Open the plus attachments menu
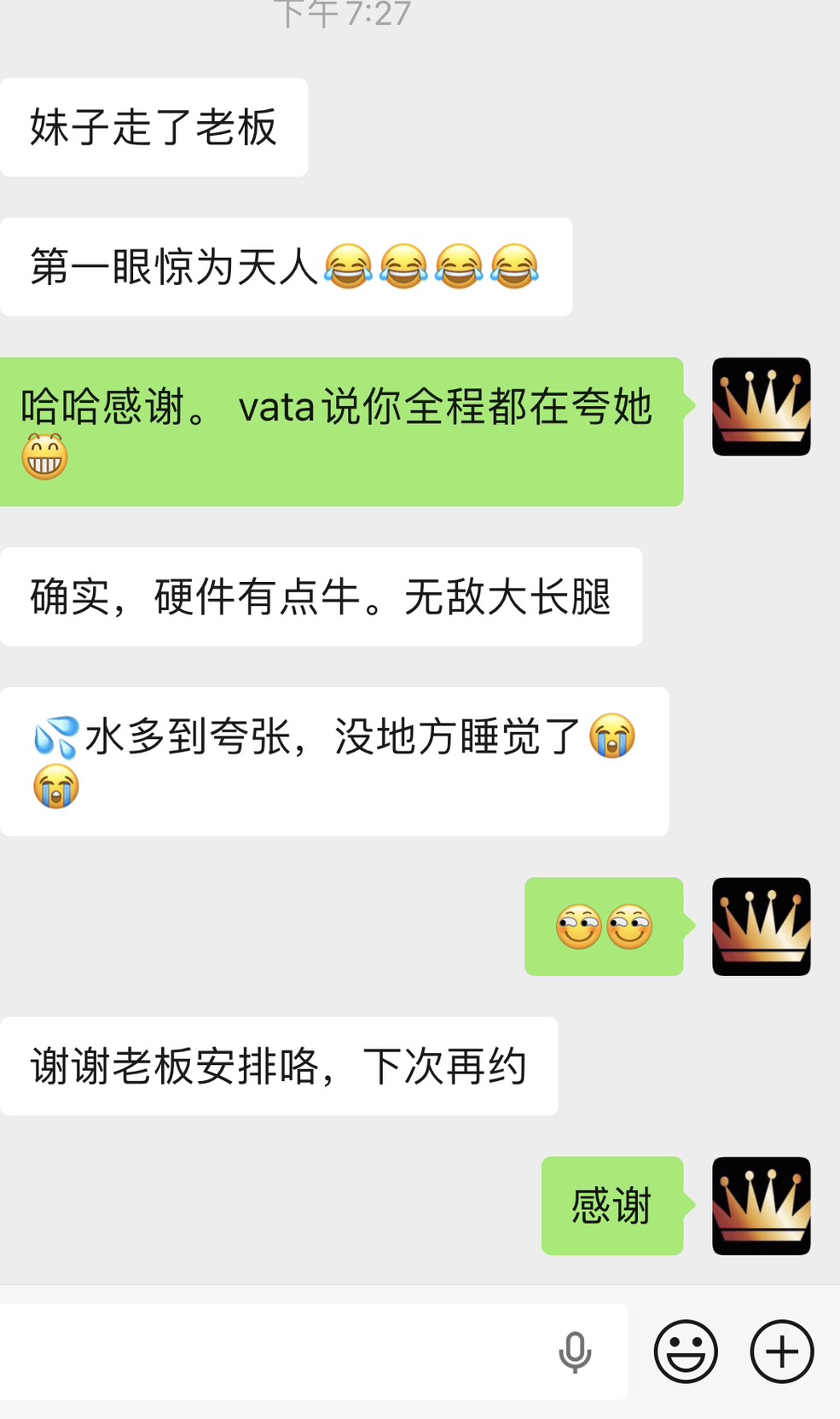The height and width of the screenshot is (1419, 840). 781,1352
